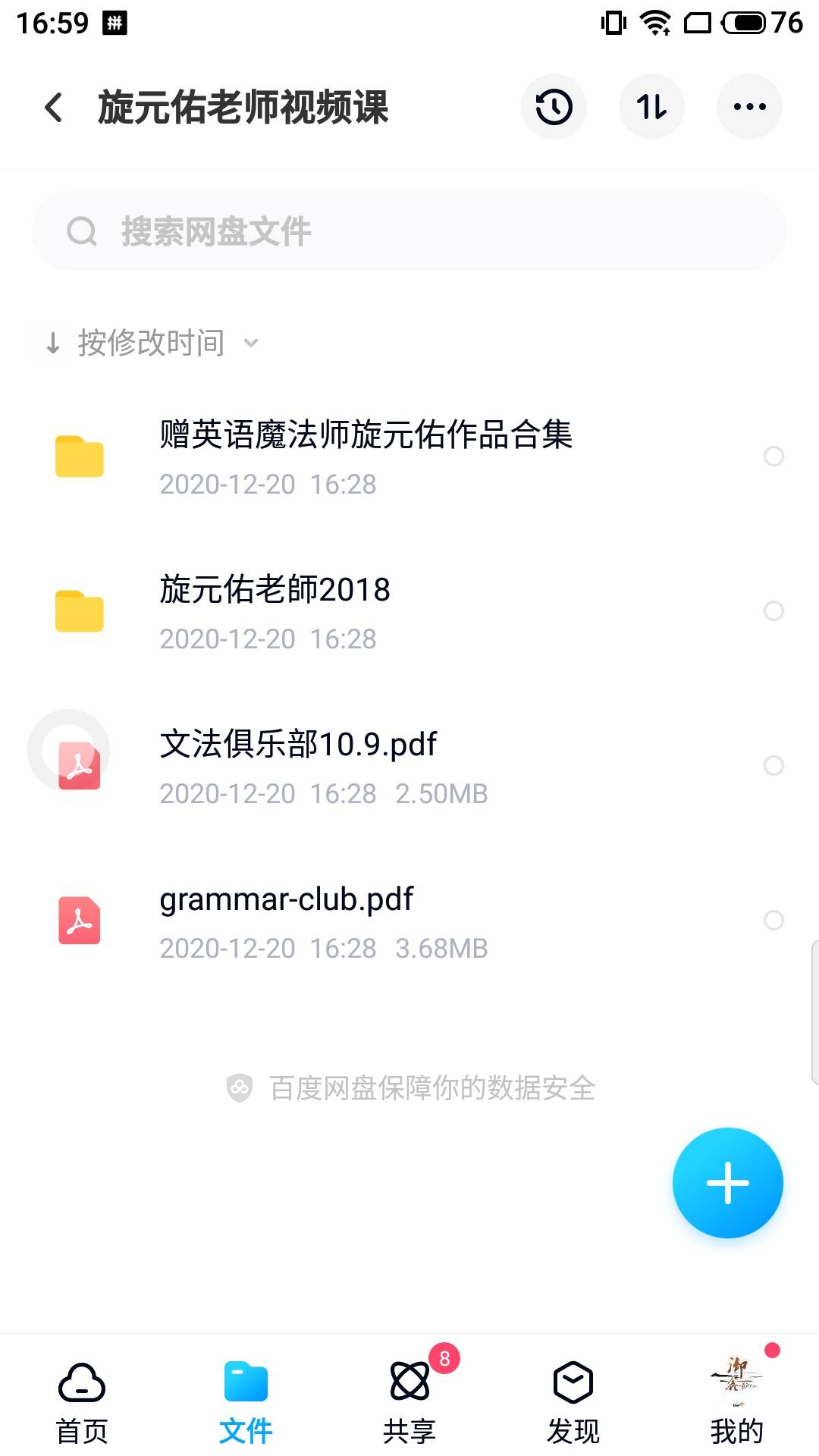
Task: Select the 赠英语魔法师旋元佑作品合集 folder circle
Action: pyautogui.click(x=773, y=456)
